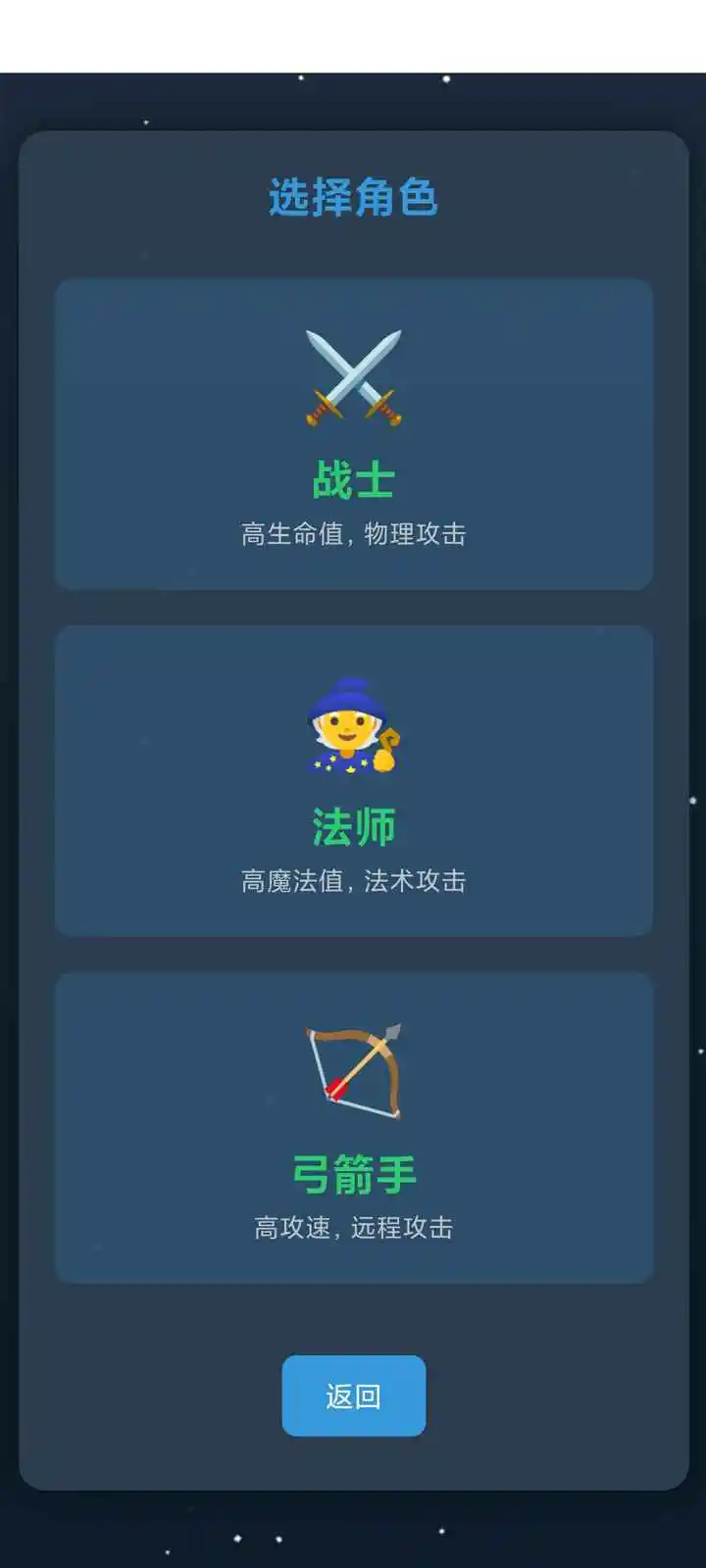Pick the 弓箭手 archer character card
The width and height of the screenshot is (706, 1568).
(353, 1128)
